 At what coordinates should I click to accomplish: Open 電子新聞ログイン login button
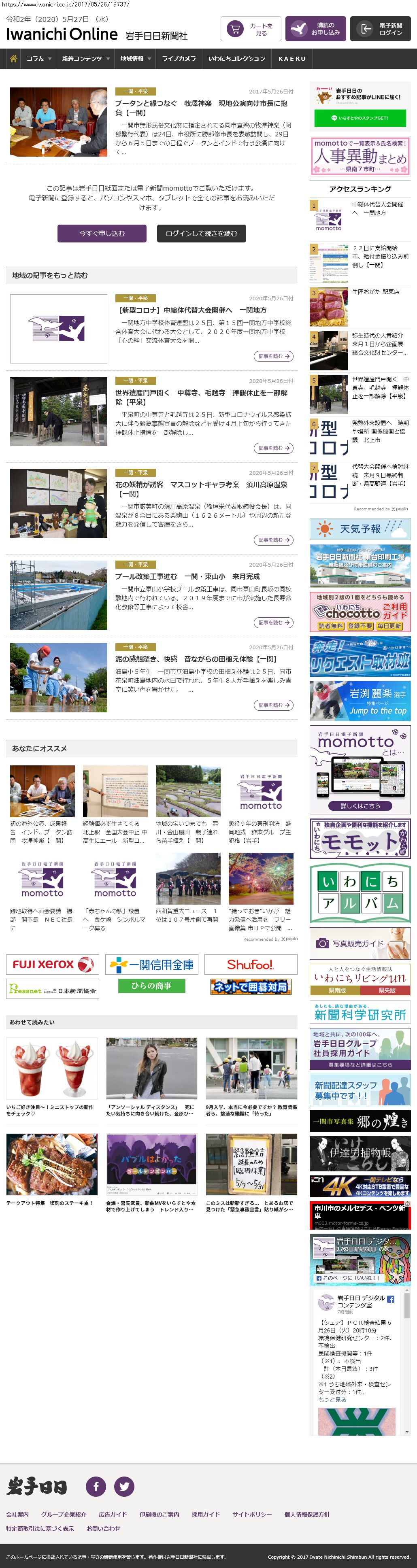pos(380,29)
